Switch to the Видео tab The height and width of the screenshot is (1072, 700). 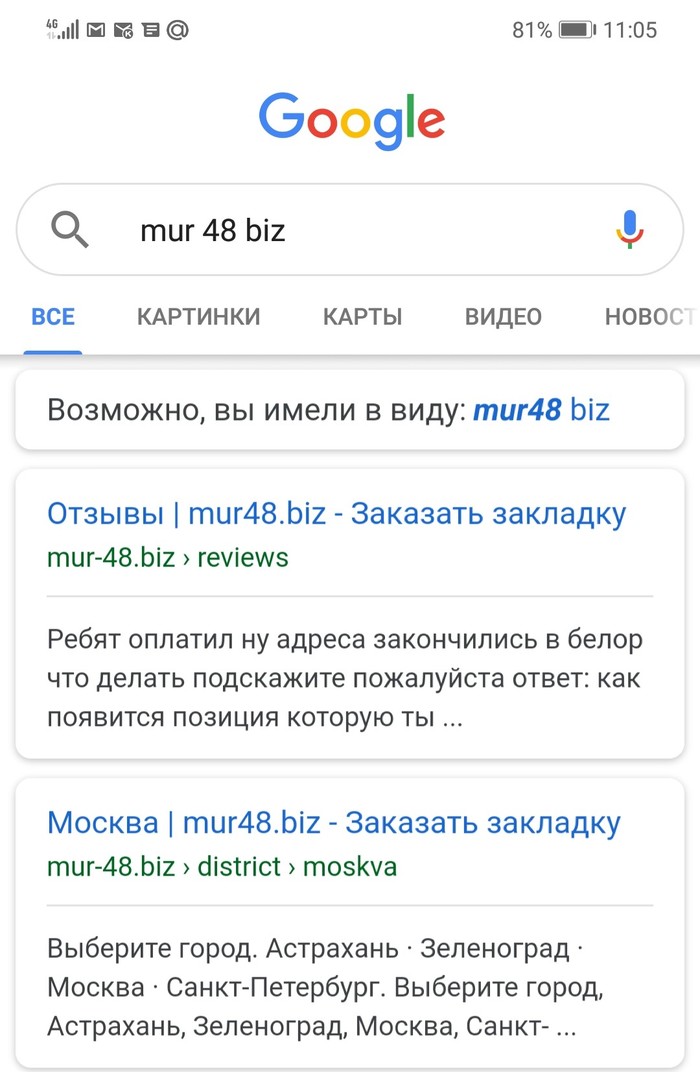tap(503, 317)
